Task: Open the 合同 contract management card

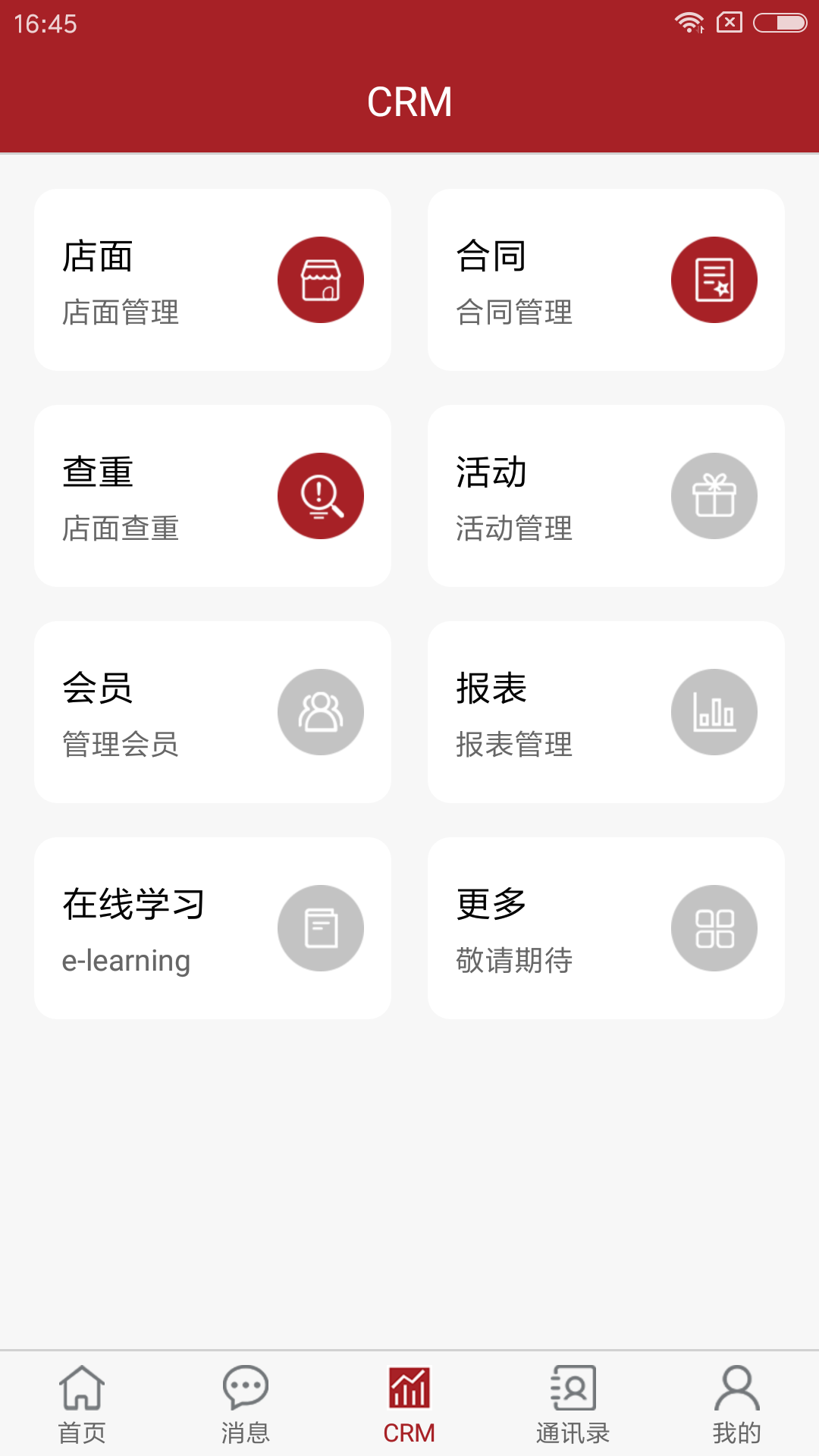Action: pyautogui.click(x=606, y=280)
